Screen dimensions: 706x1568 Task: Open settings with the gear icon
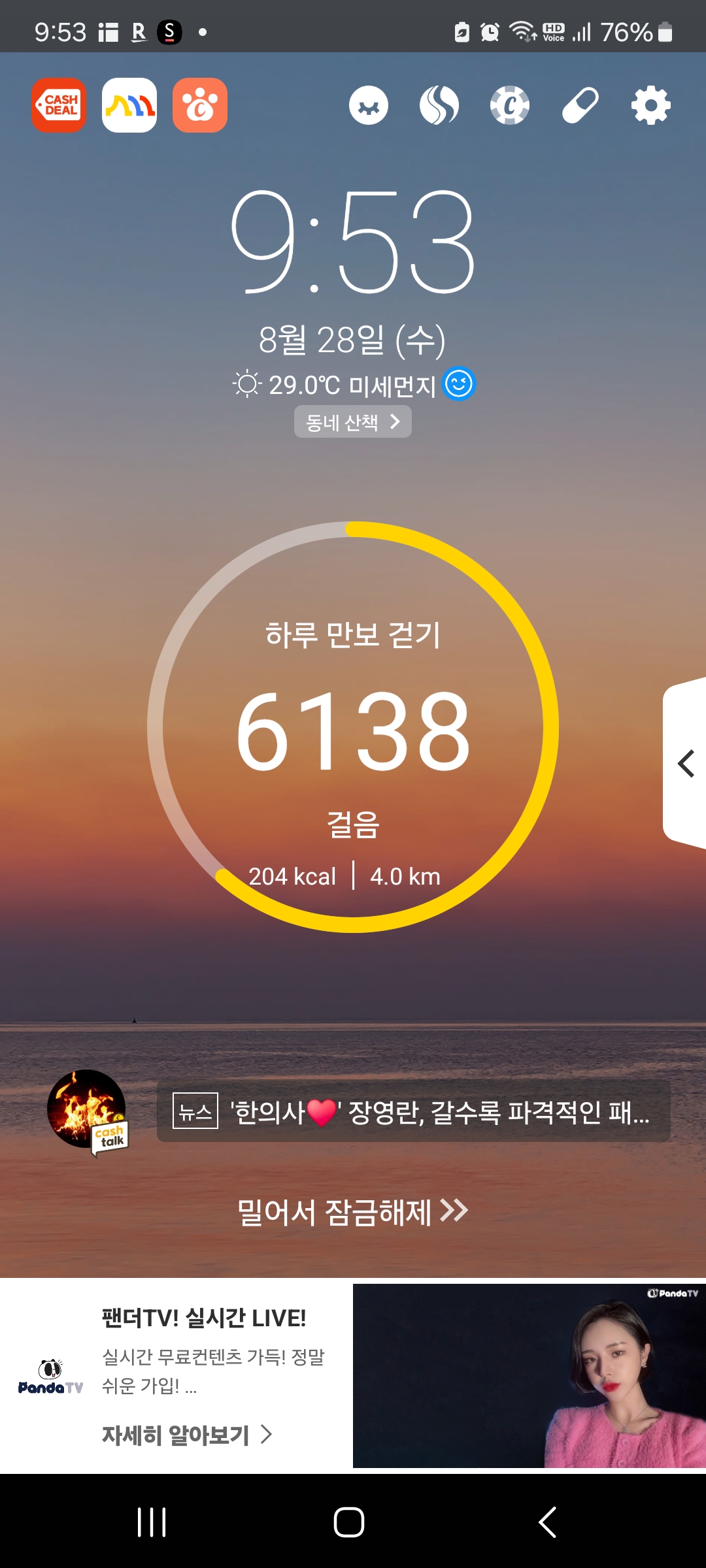point(651,105)
